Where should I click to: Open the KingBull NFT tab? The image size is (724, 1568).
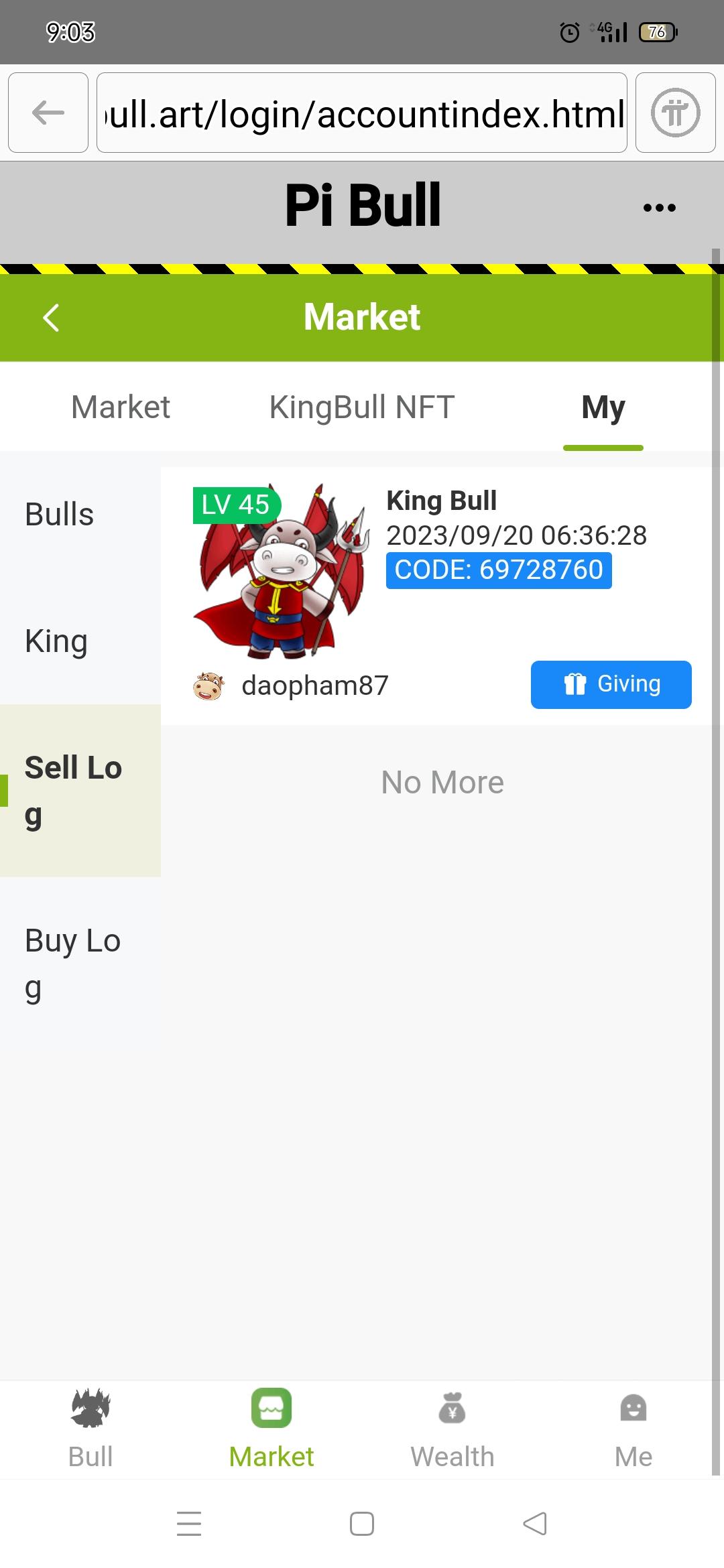coord(362,407)
